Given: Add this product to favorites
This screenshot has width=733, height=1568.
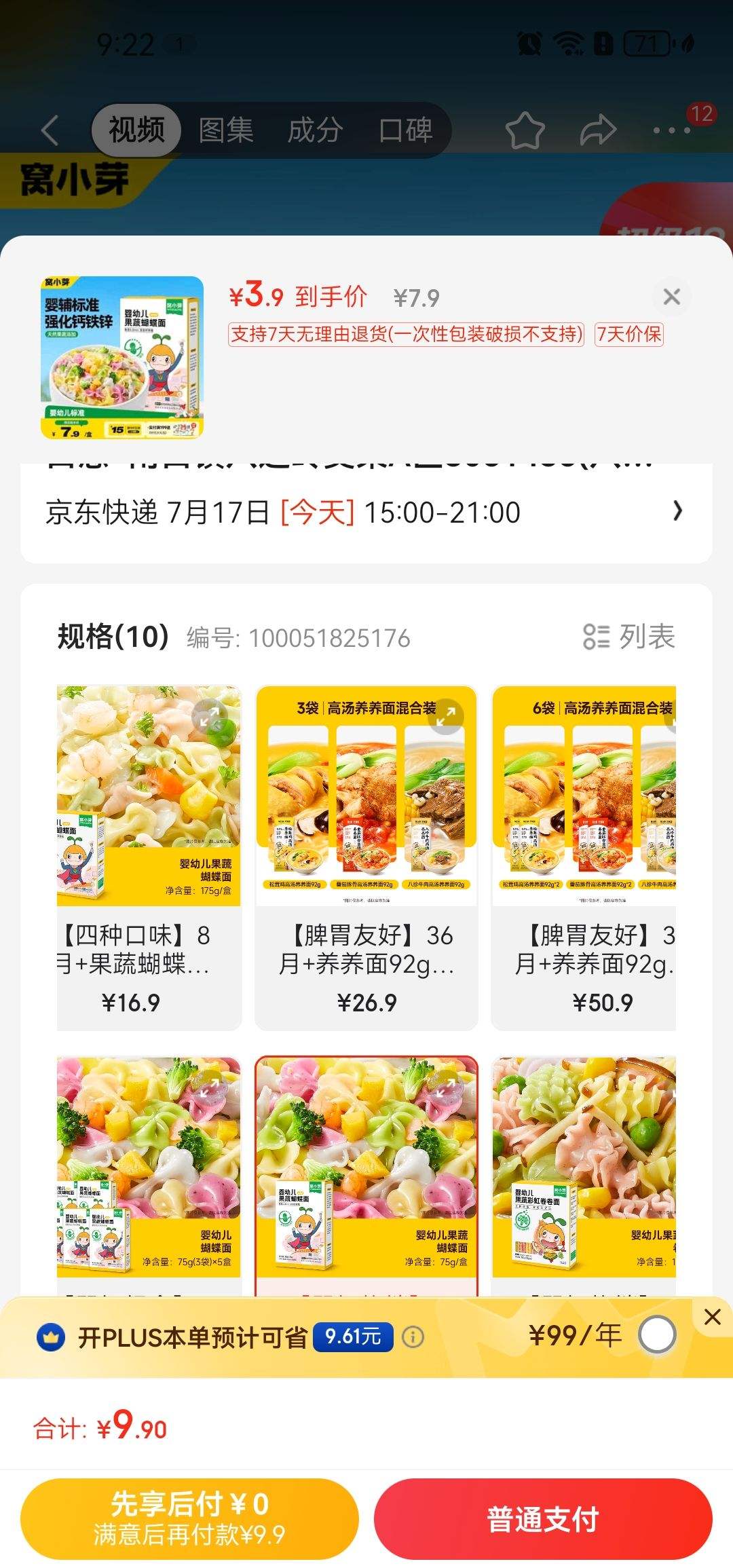Looking at the screenshot, I should pos(525,130).
